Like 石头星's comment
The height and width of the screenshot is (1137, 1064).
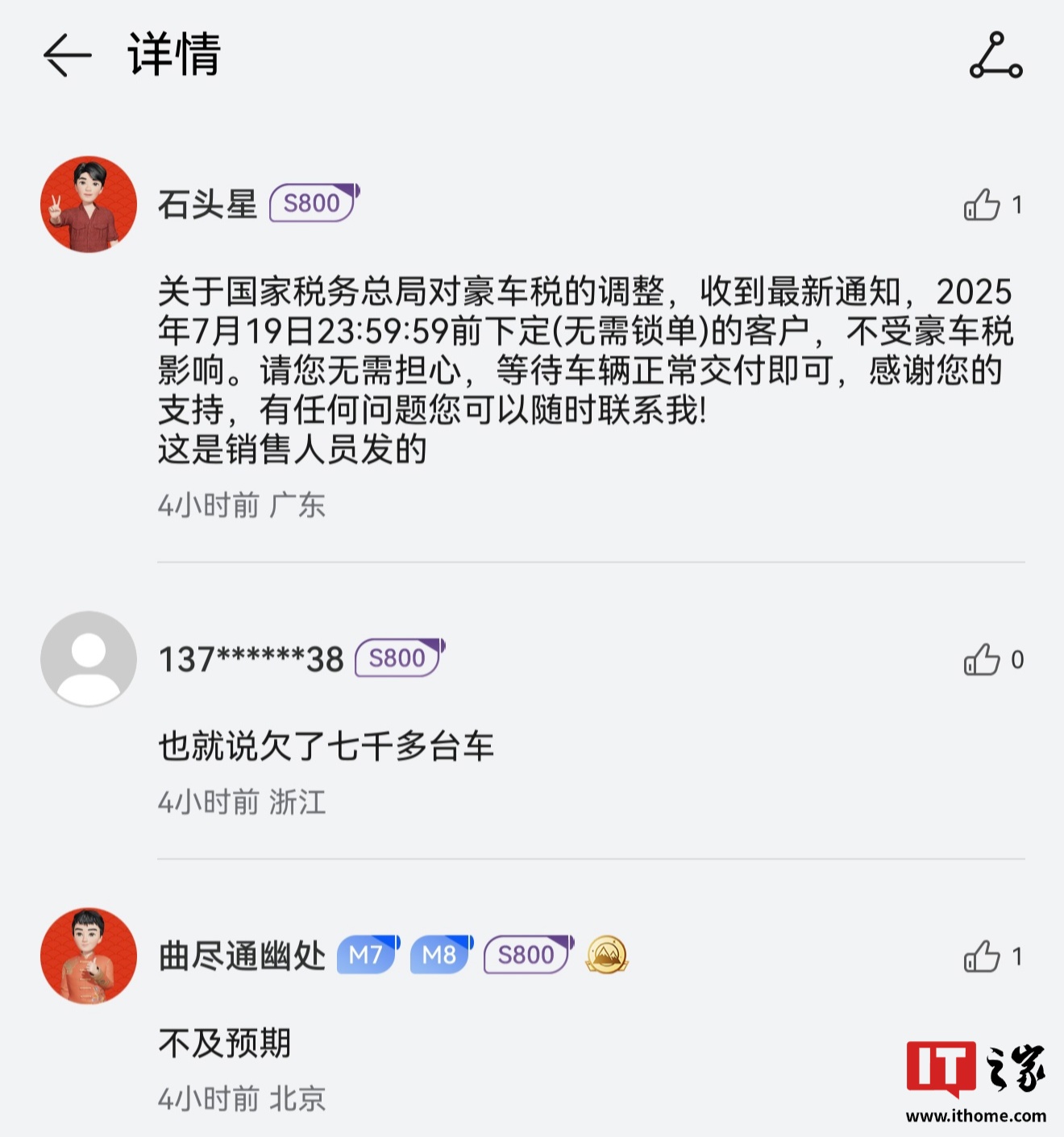click(x=982, y=205)
